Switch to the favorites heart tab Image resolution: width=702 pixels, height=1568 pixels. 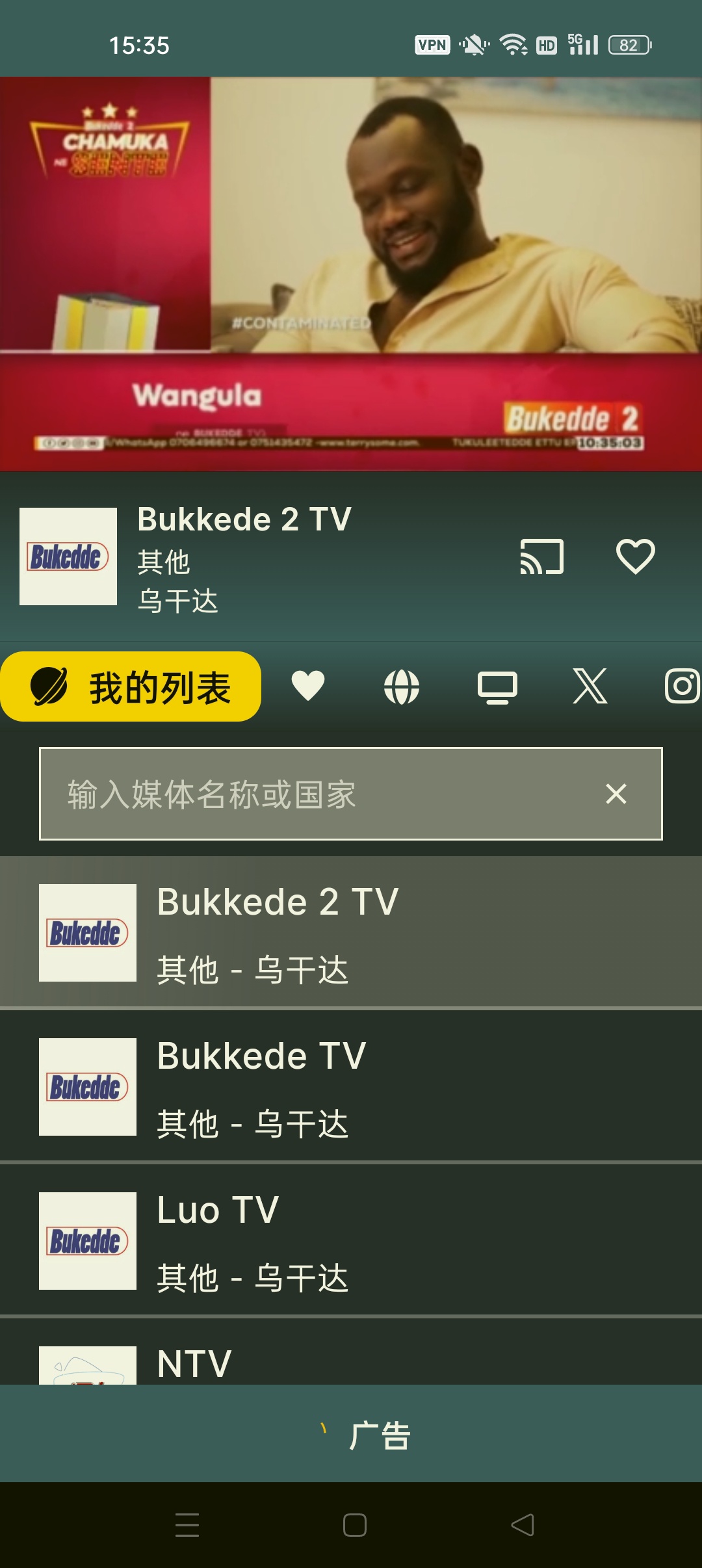[308, 686]
